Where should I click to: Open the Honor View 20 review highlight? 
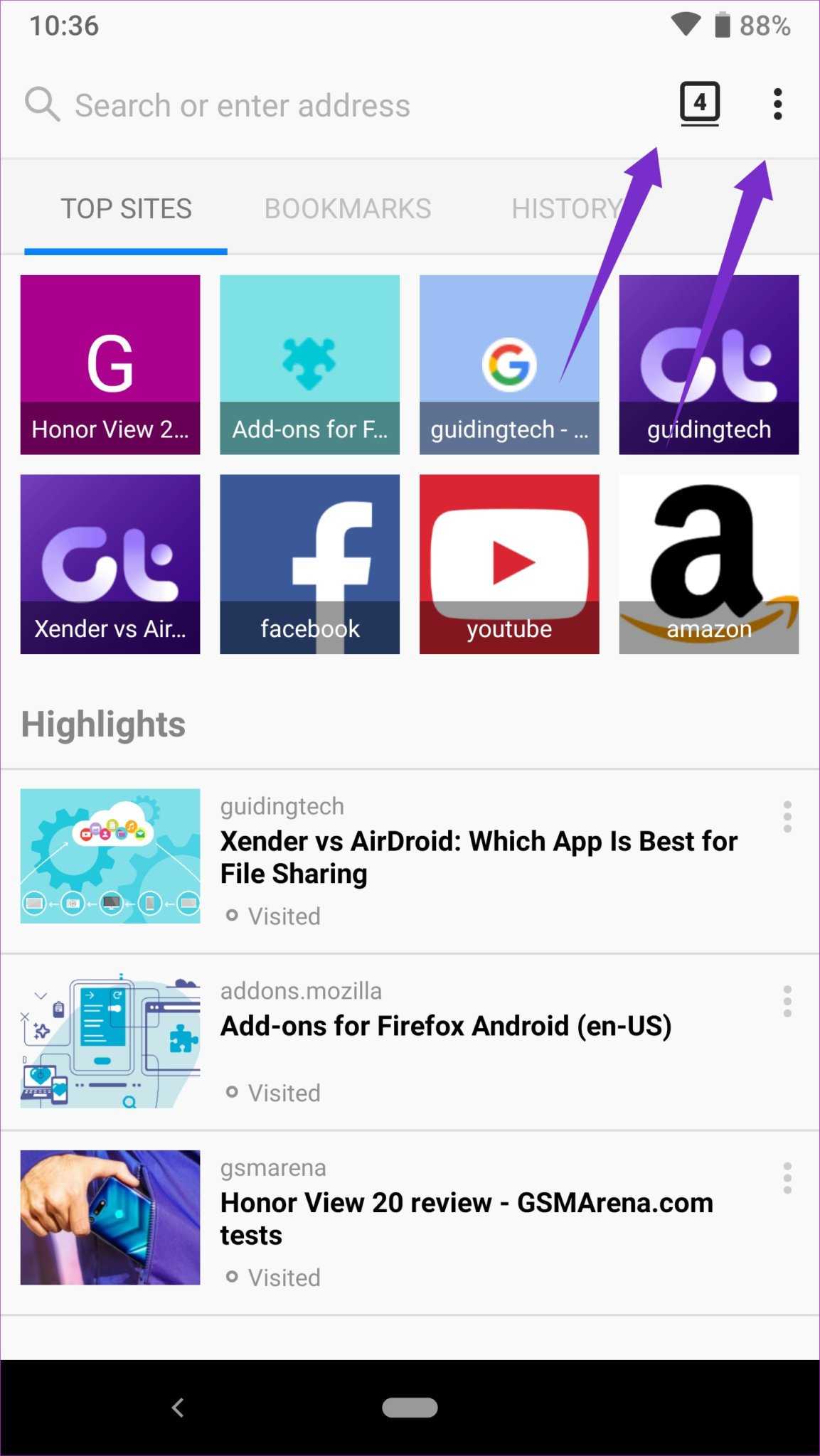[x=466, y=1219]
